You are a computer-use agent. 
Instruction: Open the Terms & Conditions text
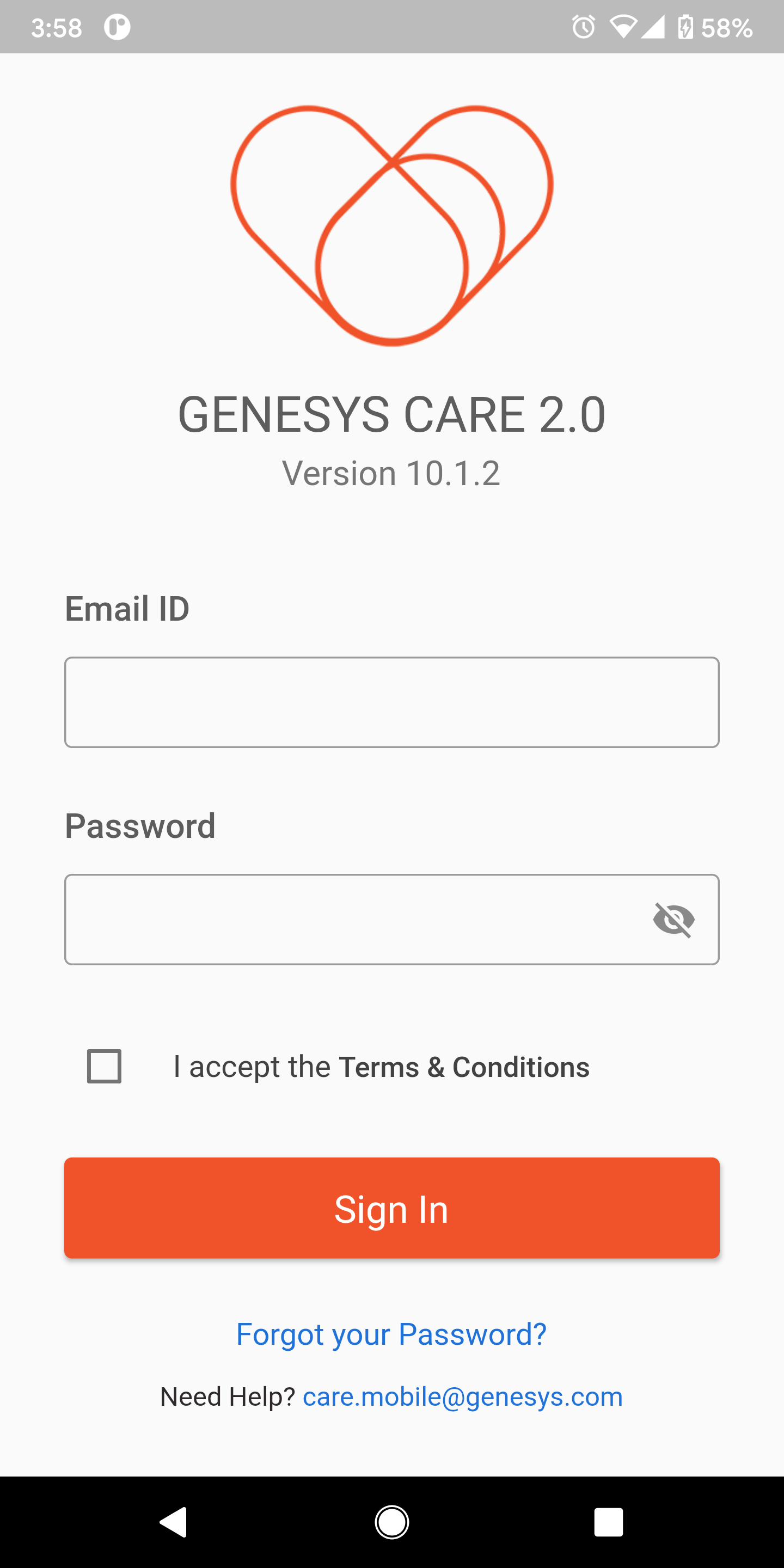464,1067
